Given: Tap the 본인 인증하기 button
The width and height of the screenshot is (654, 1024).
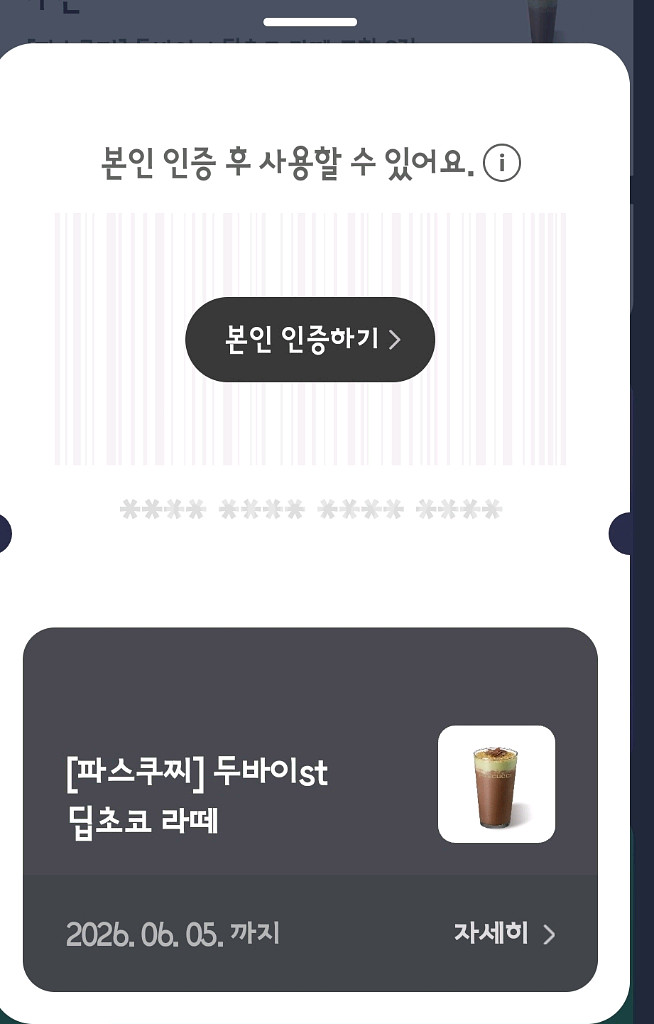Looking at the screenshot, I should coord(310,339).
